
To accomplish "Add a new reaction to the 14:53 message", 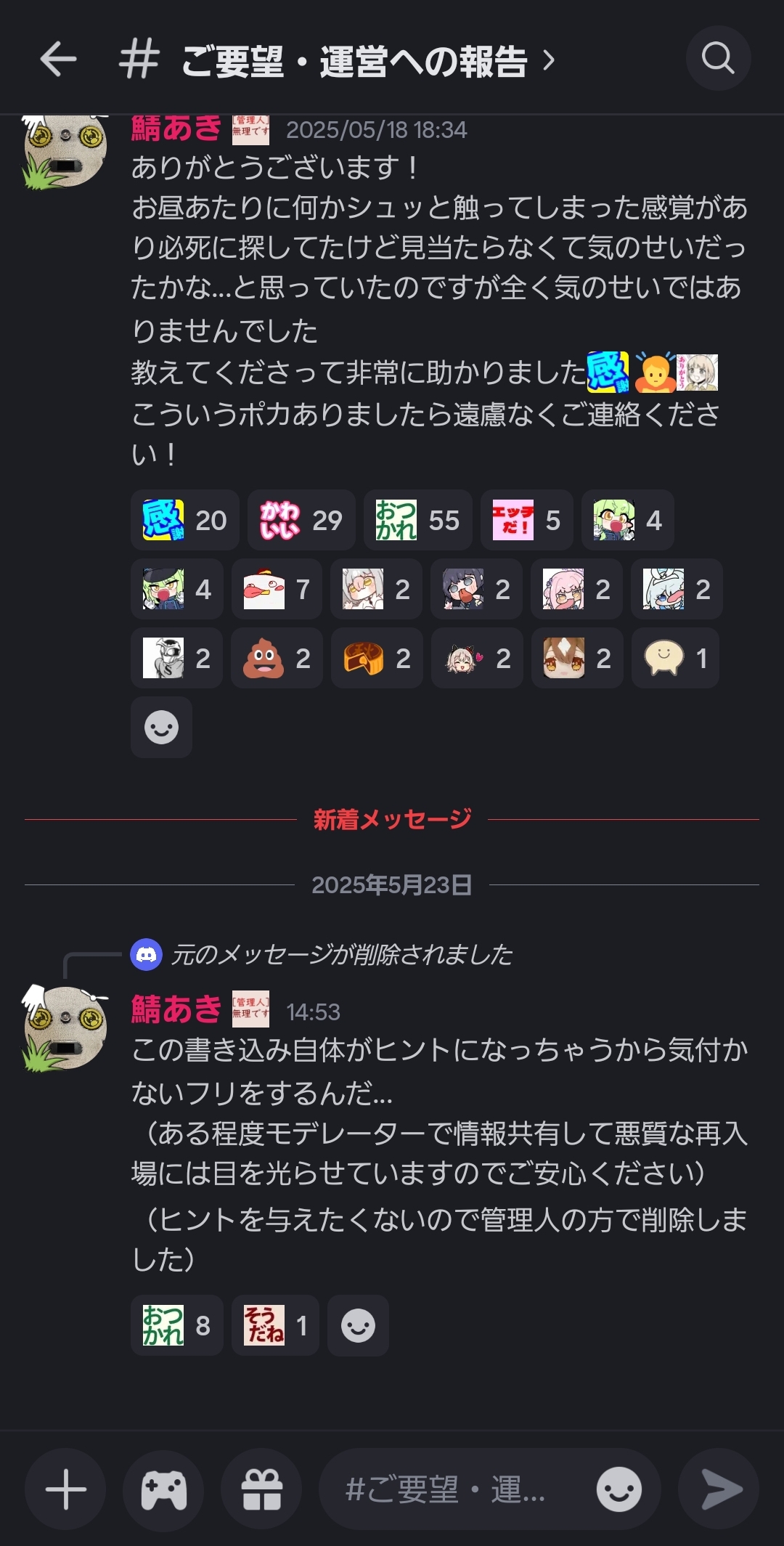I will pyautogui.click(x=358, y=1325).
